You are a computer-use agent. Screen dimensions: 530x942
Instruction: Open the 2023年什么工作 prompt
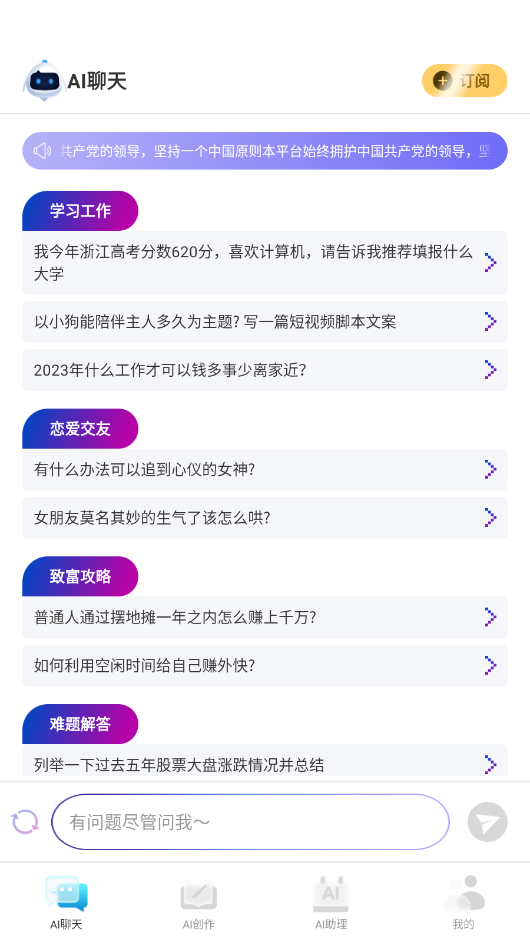(x=265, y=370)
